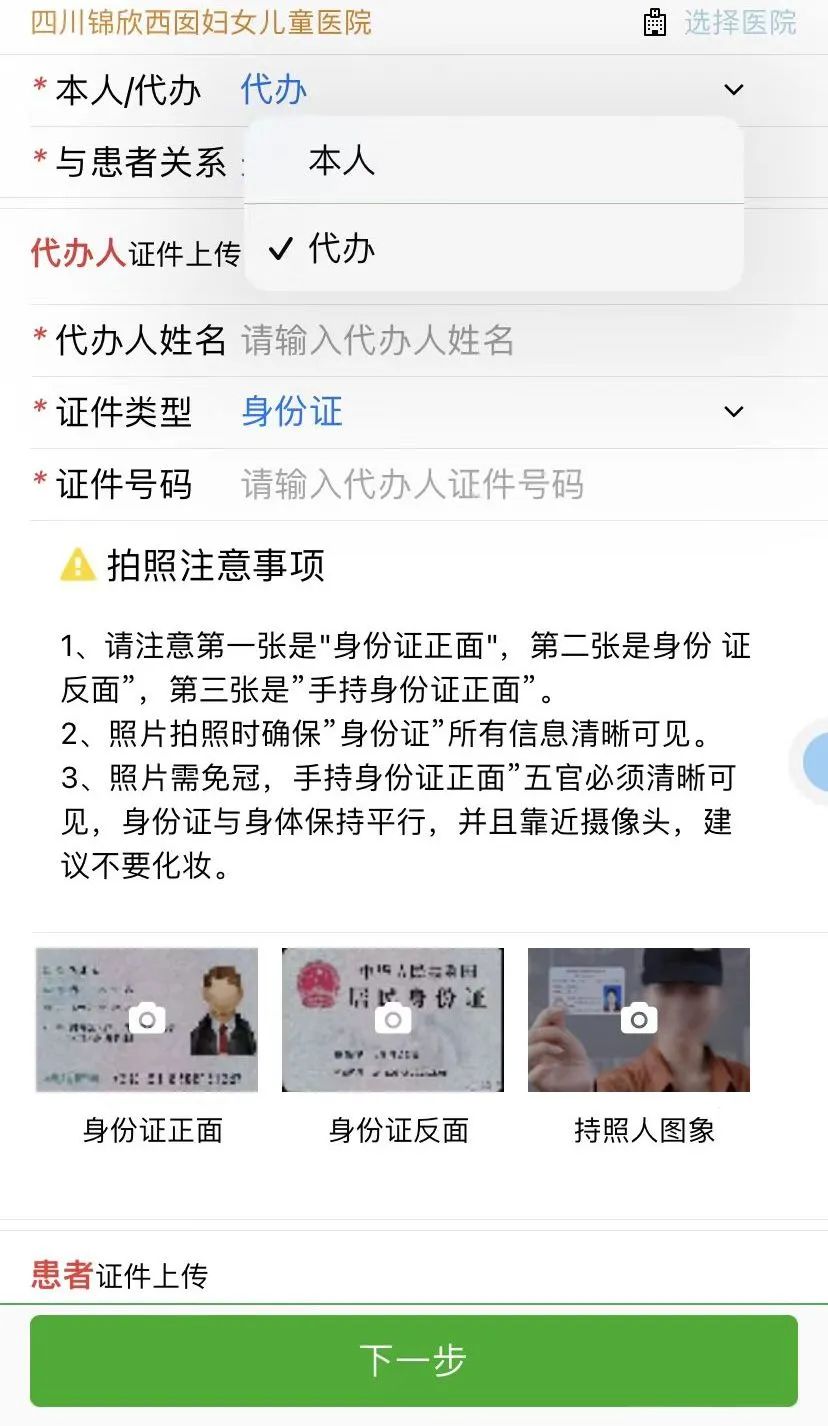Open the 证件类型 dropdown showing 身份证
Viewport: 828px width, 1426px height.
(490, 412)
